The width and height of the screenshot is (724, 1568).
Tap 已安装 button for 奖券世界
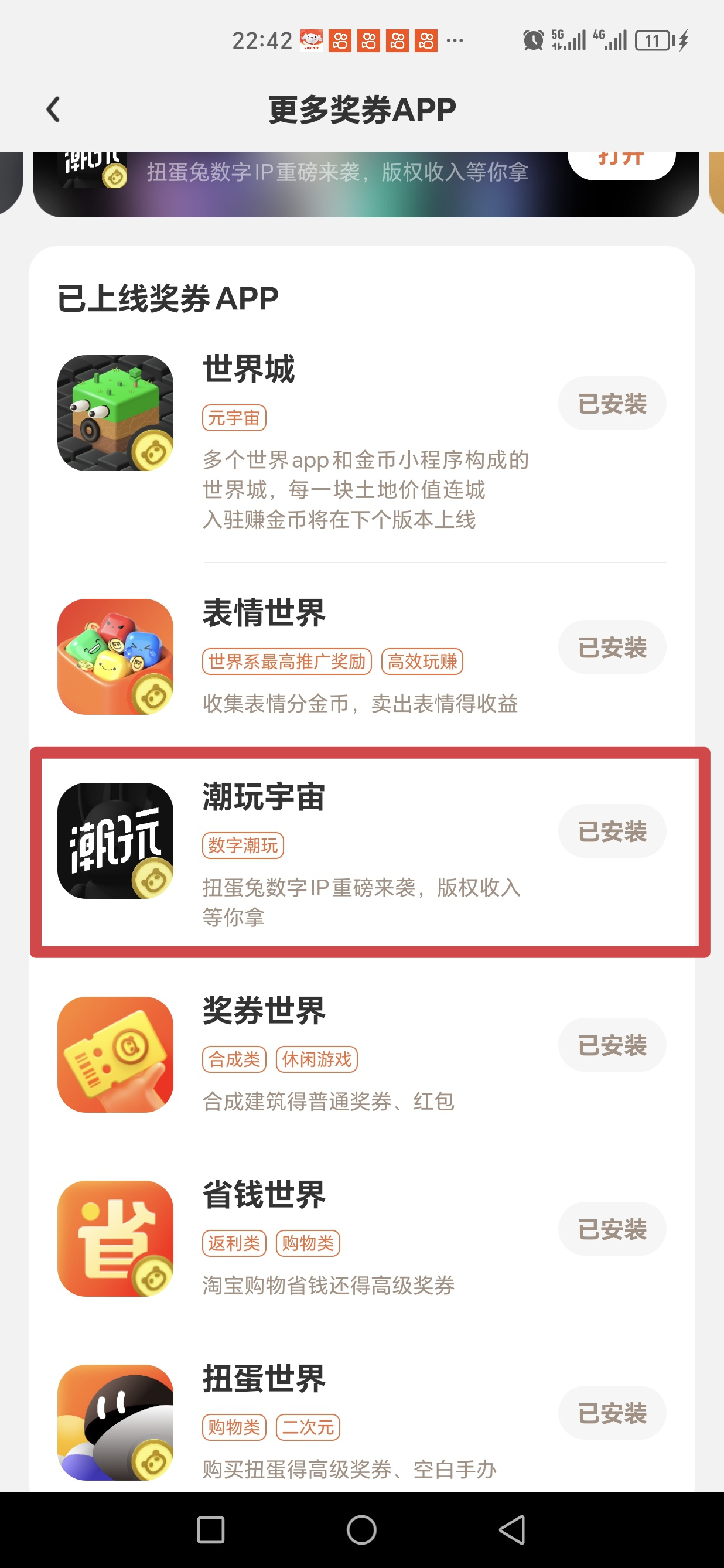point(612,1045)
